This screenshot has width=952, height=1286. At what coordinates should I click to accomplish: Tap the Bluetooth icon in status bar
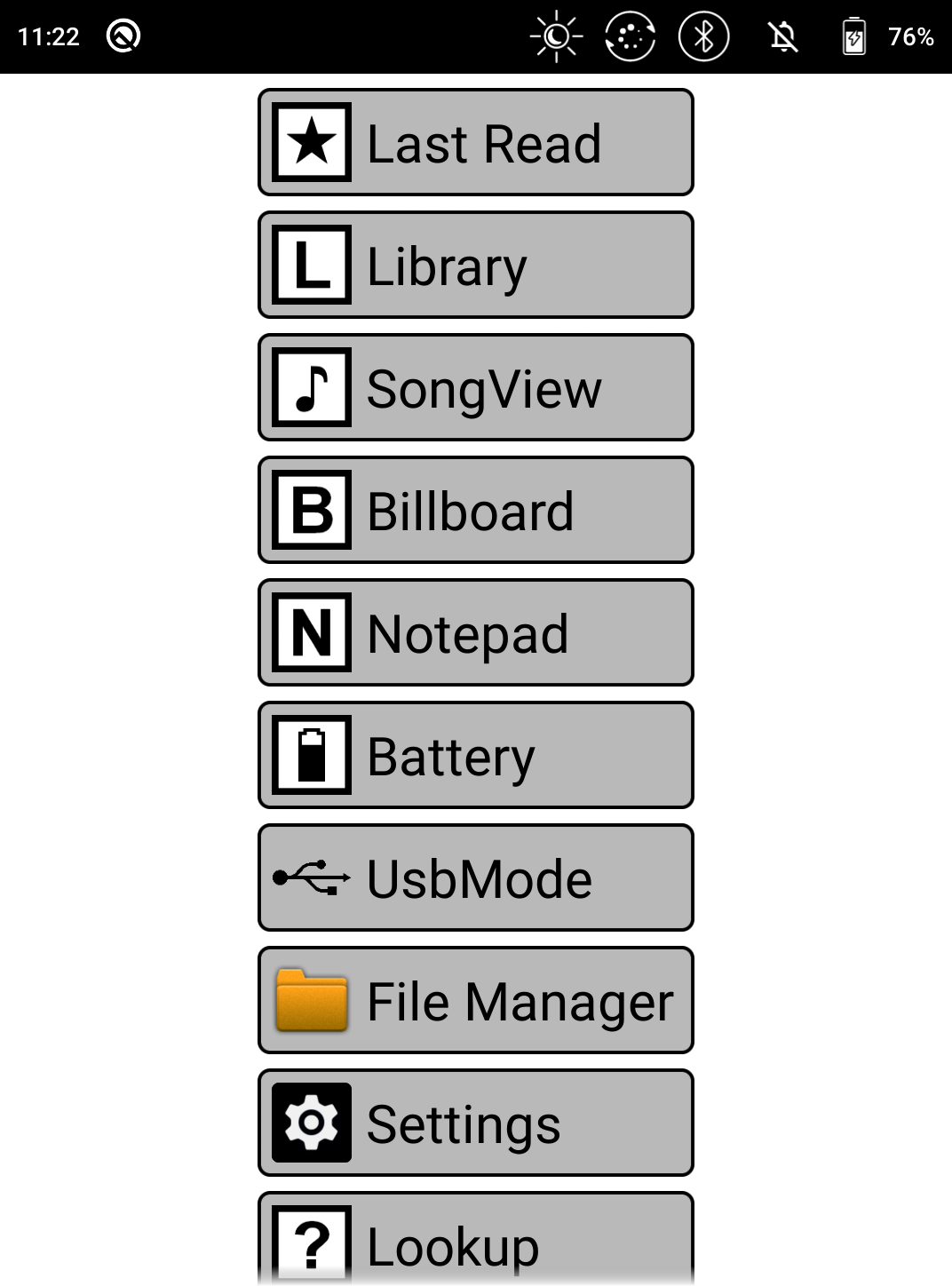point(703,36)
